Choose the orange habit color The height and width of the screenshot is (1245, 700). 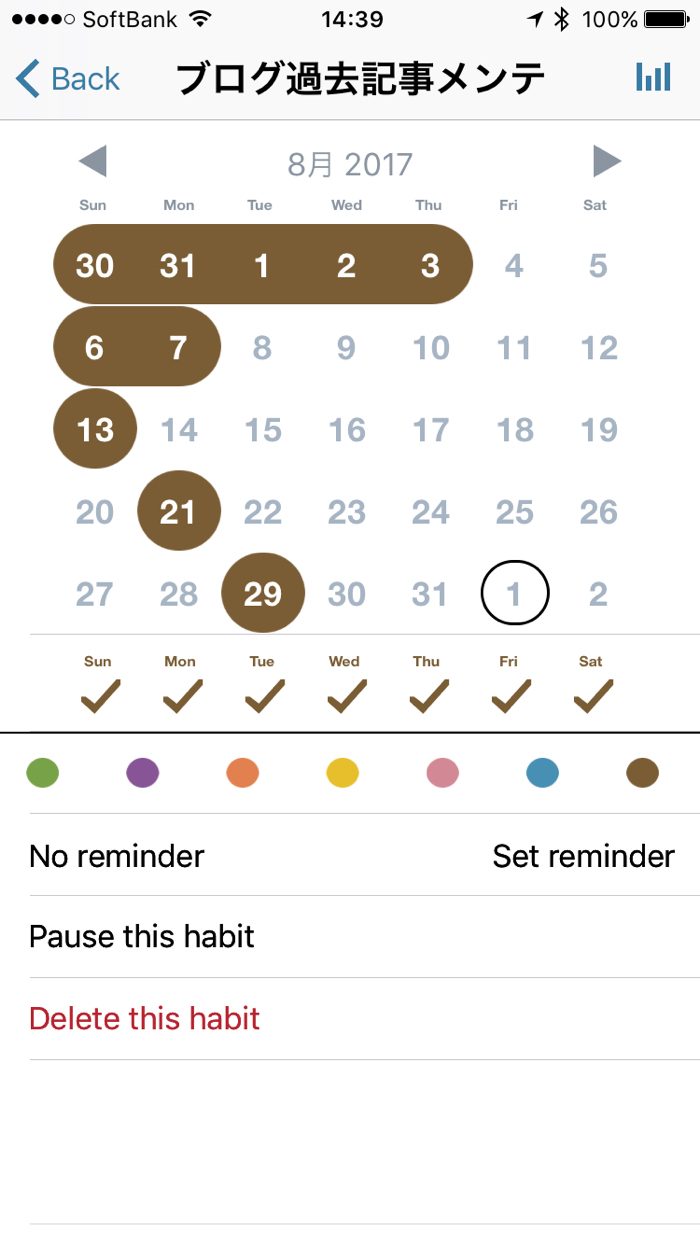pos(243,773)
